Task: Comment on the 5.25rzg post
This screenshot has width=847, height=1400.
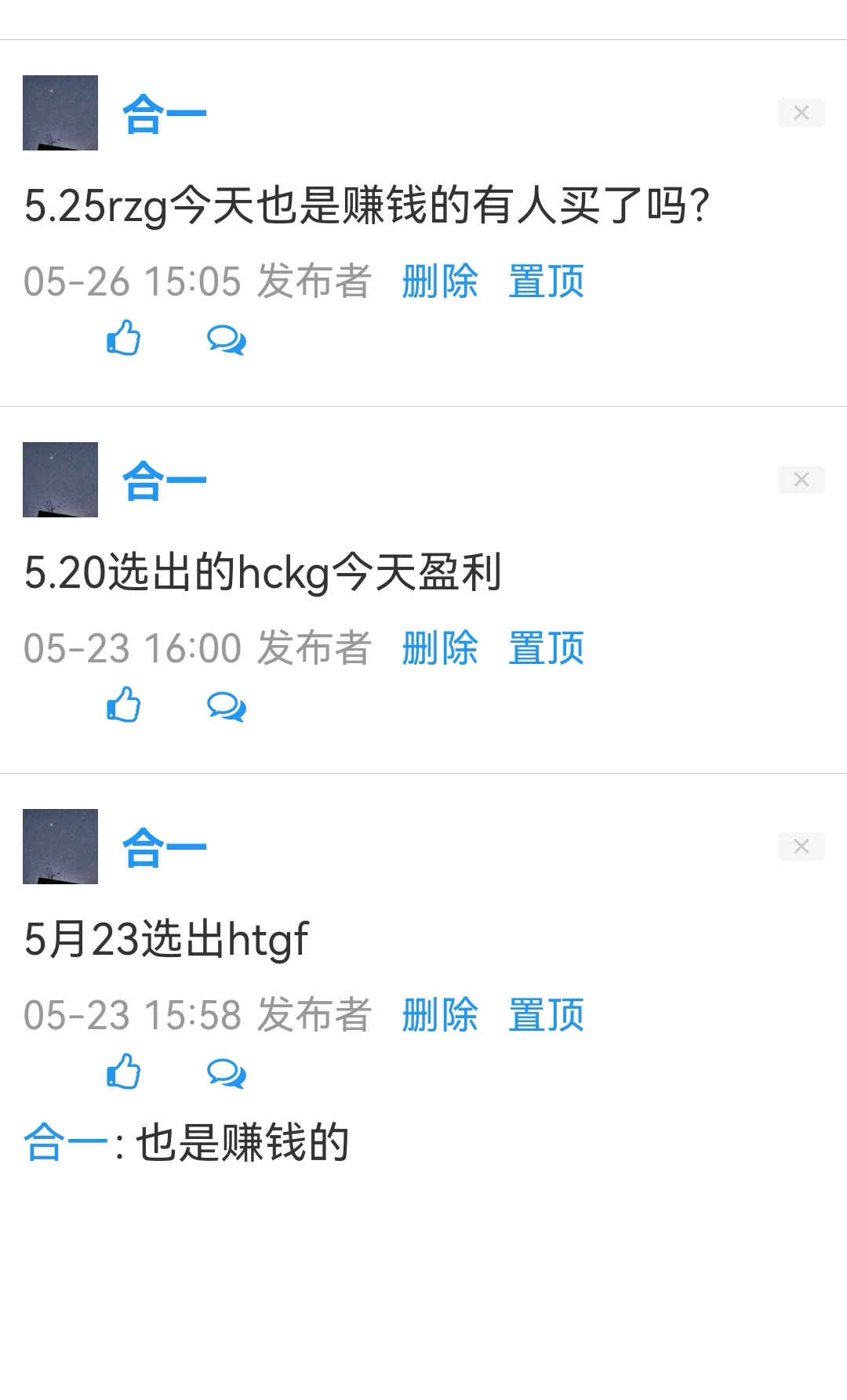Action: [226, 340]
